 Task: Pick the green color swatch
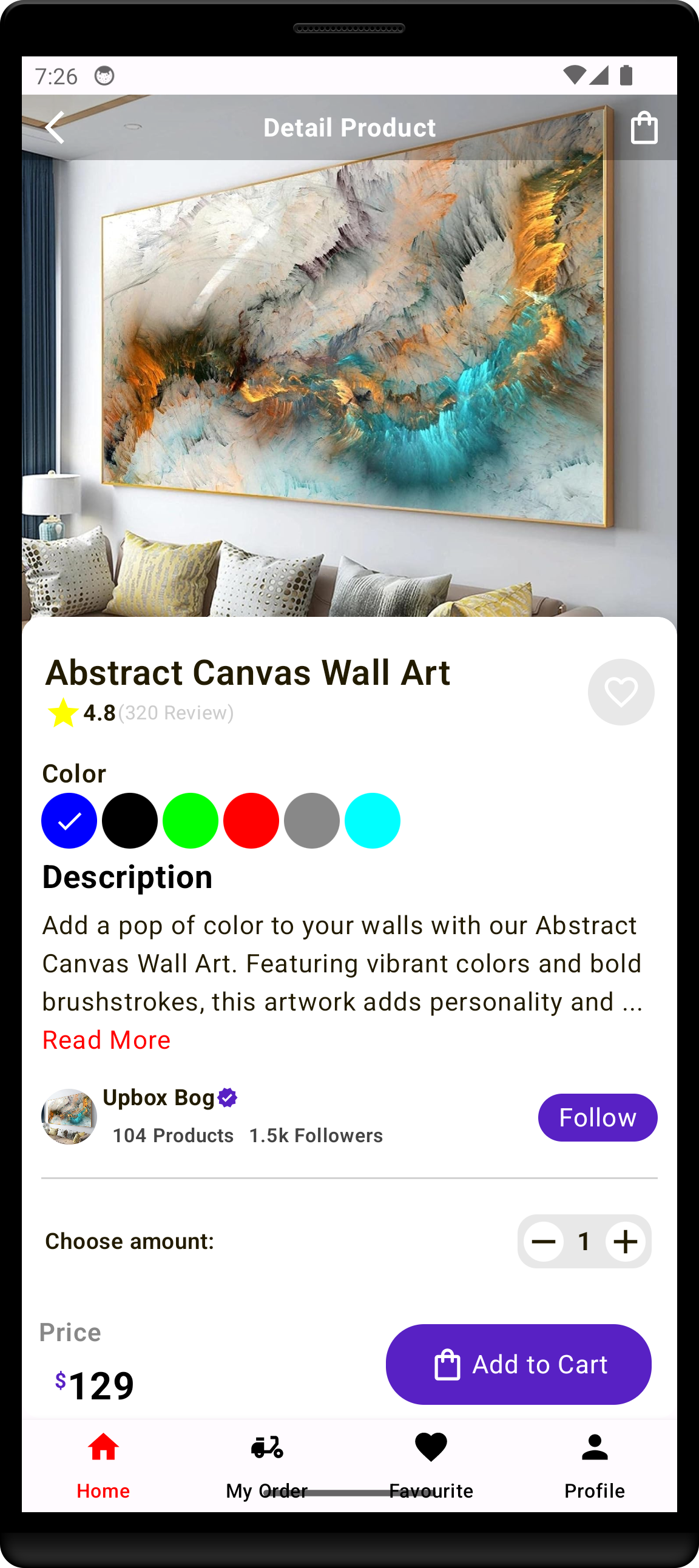click(191, 821)
